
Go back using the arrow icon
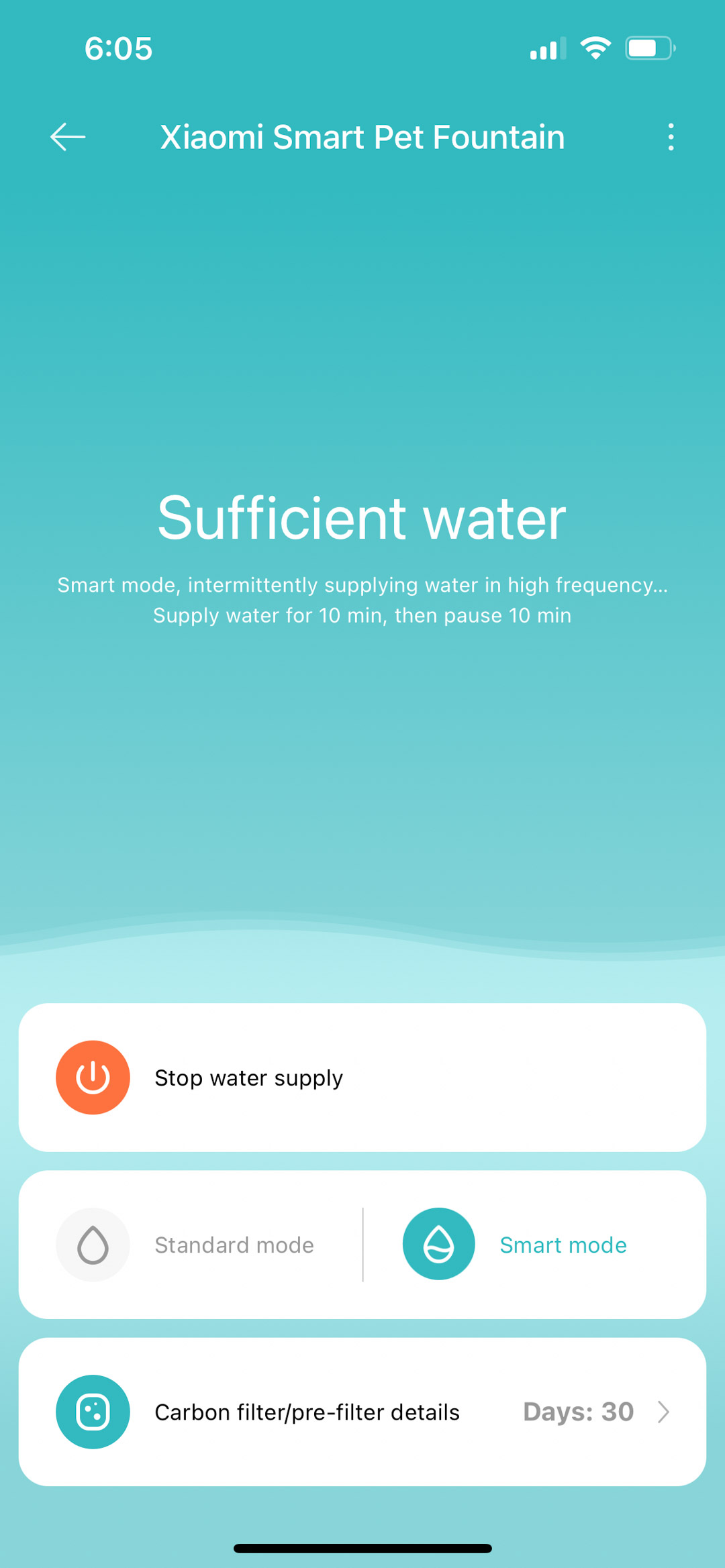[68, 137]
